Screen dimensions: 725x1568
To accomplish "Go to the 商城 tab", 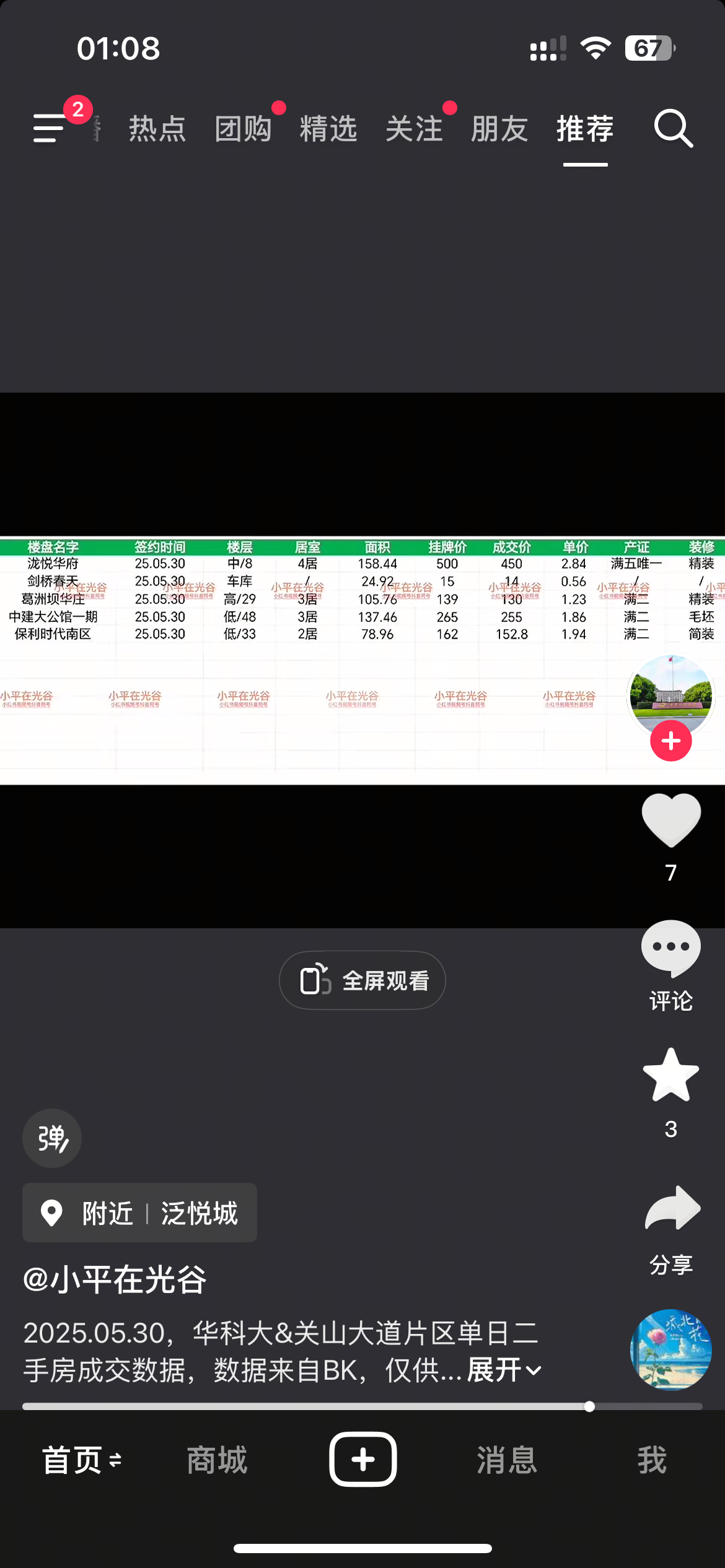I will point(217,1460).
